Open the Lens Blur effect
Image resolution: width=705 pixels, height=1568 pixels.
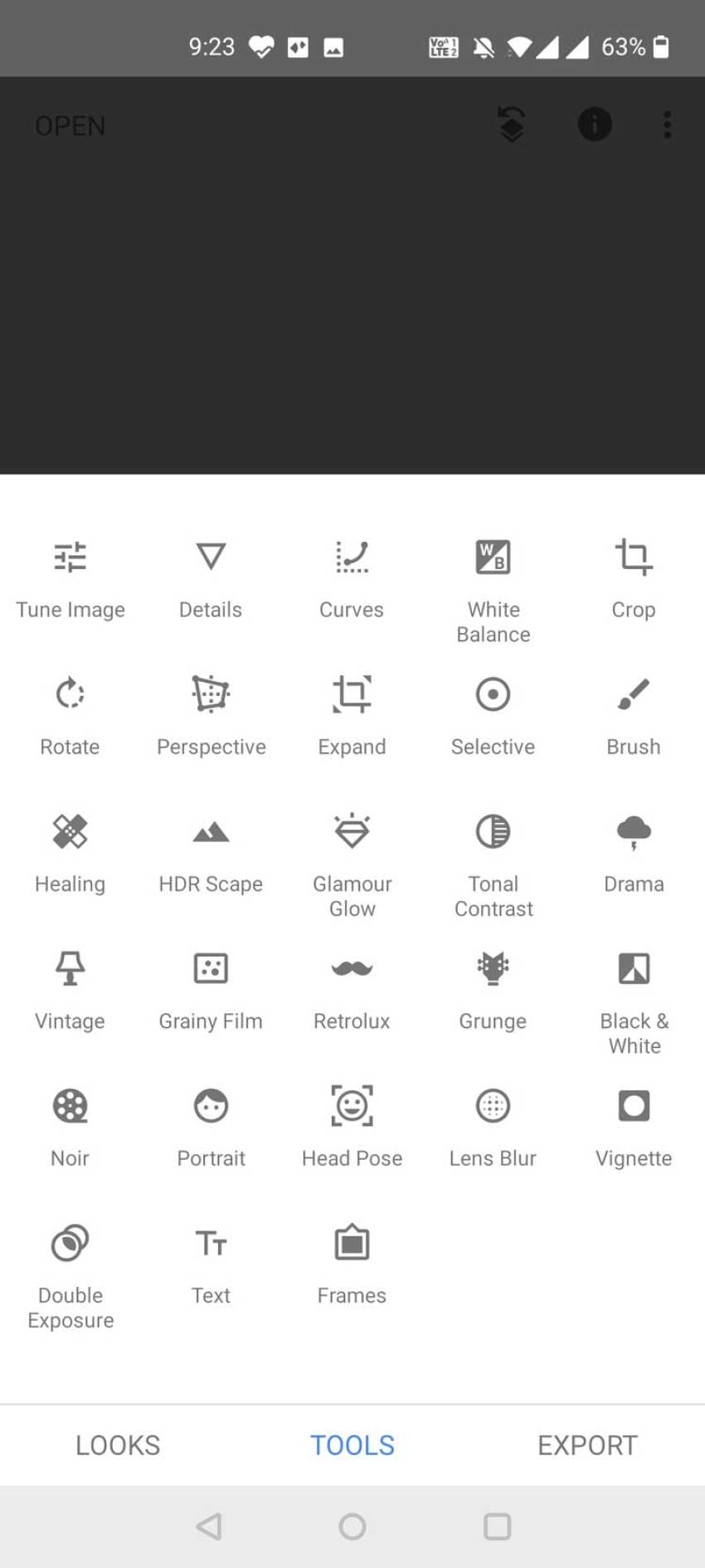click(493, 1124)
